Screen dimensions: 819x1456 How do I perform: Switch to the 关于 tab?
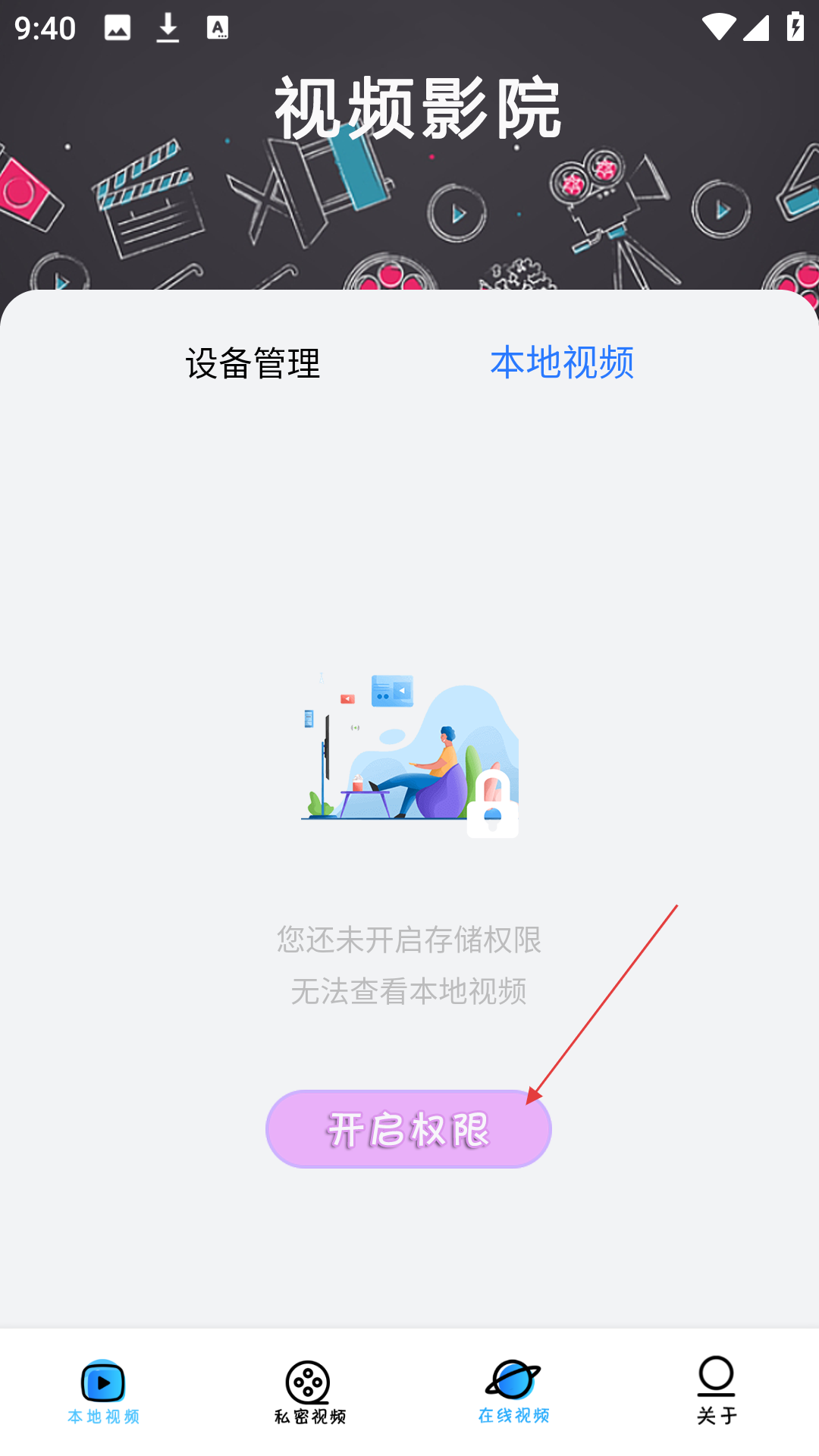point(716,1392)
